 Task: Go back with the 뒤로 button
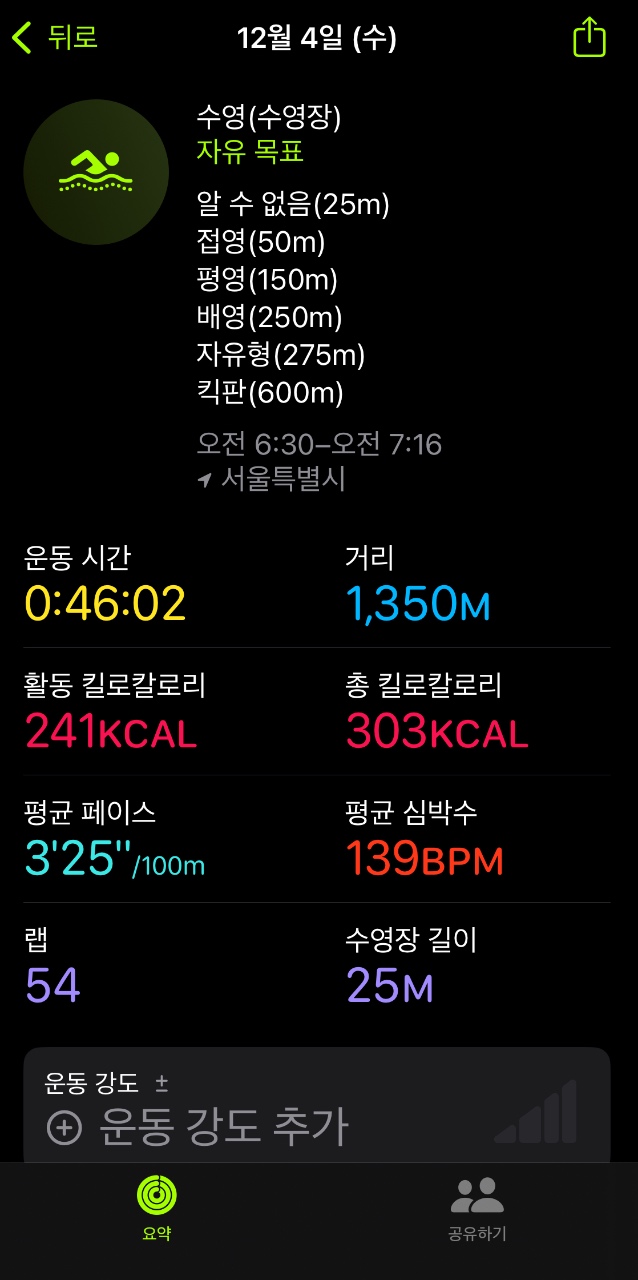click(x=55, y=39)
